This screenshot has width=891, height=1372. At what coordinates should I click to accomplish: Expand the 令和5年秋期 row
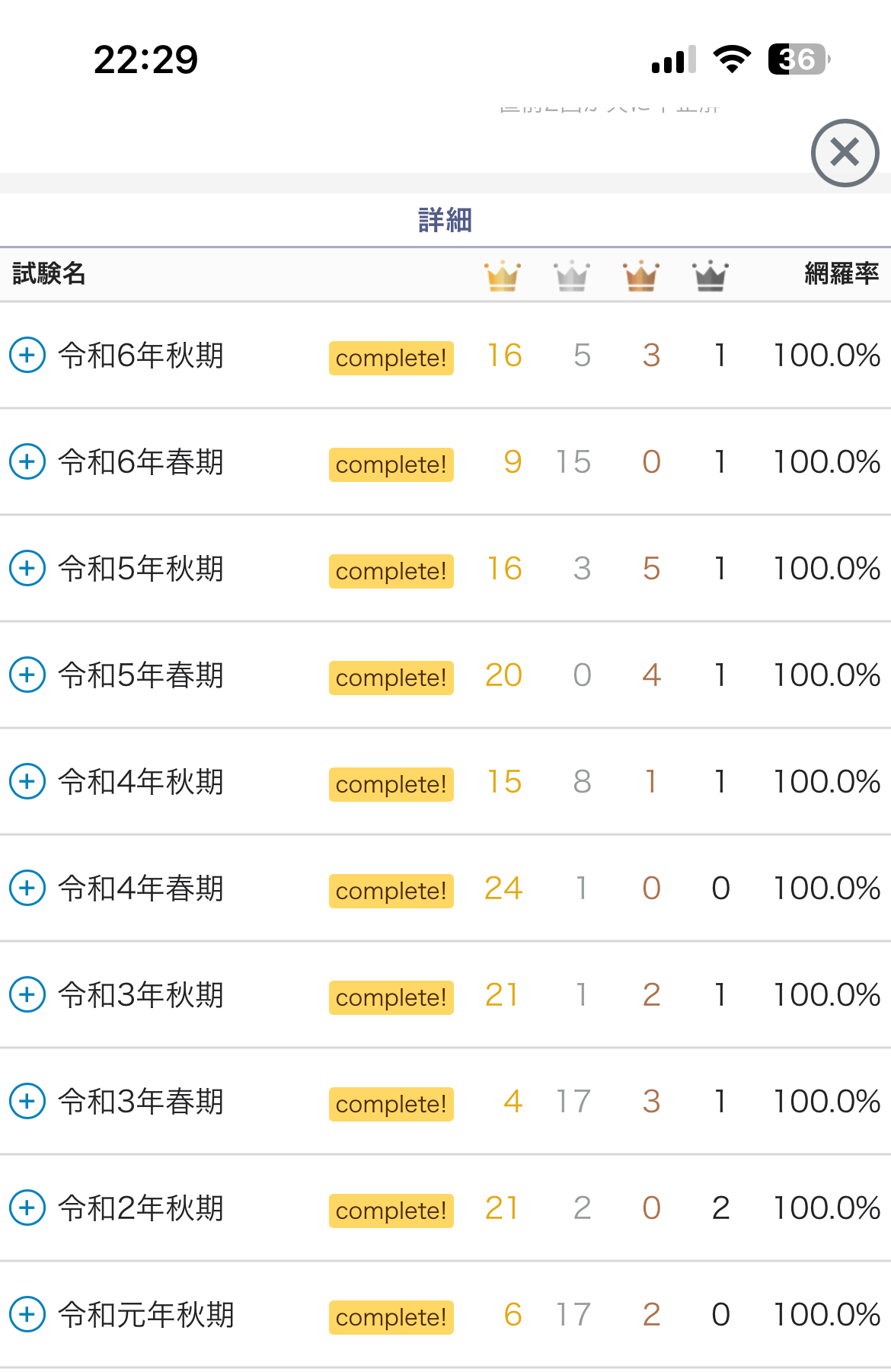coord(27,569)
